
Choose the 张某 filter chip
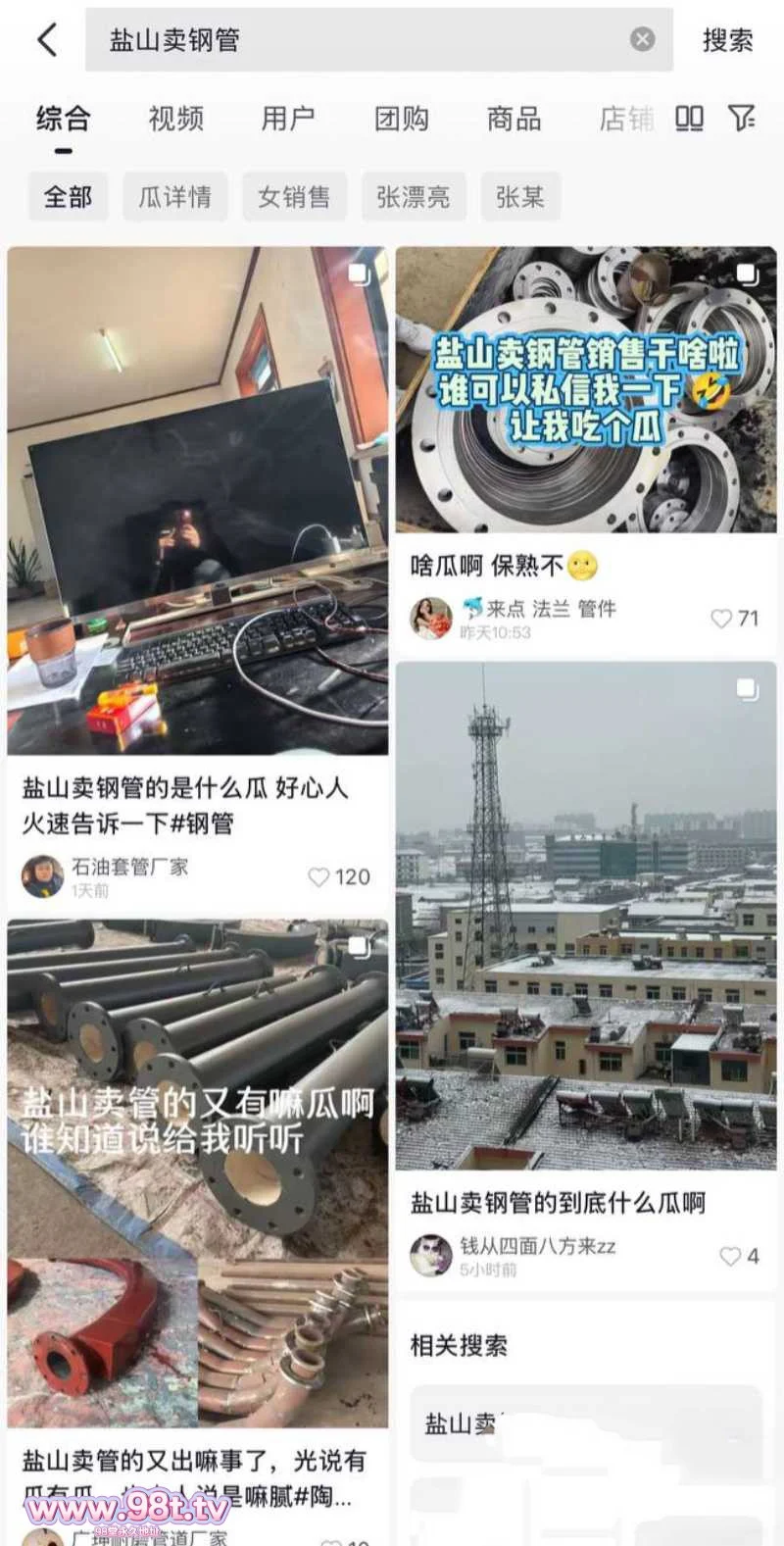tap(519, 197)
